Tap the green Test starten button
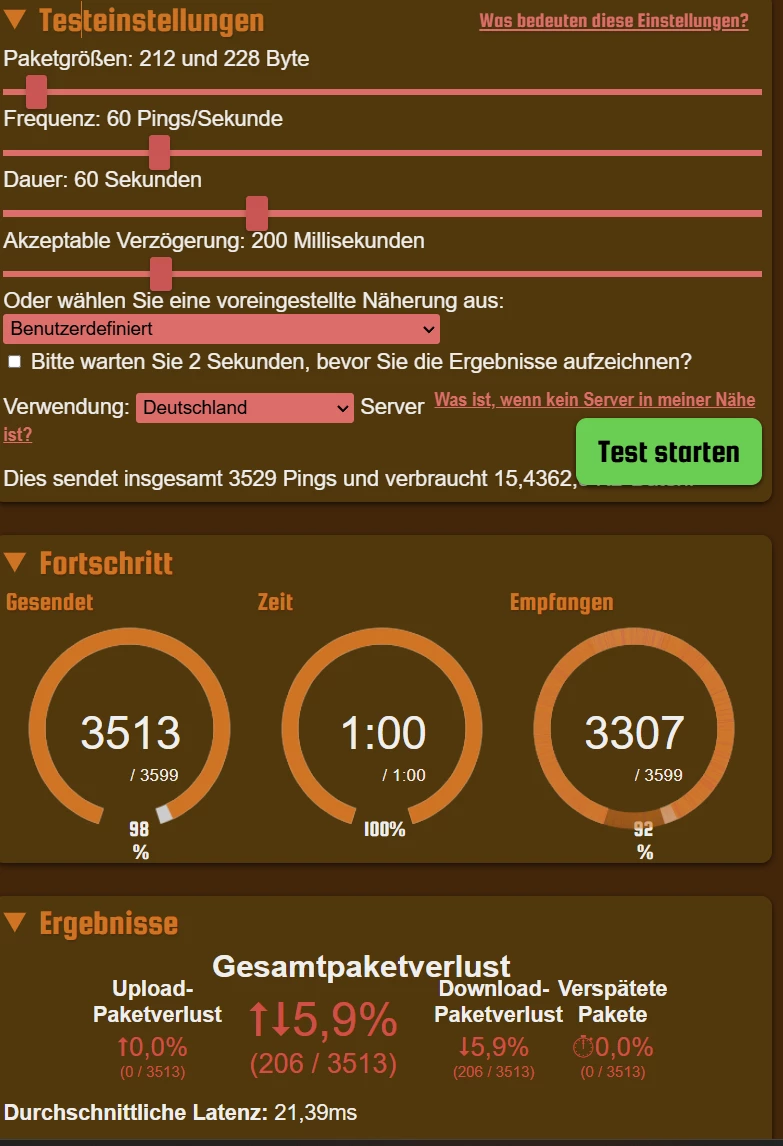The height and width of the screenshot is (1146, 783). (668, 452)
